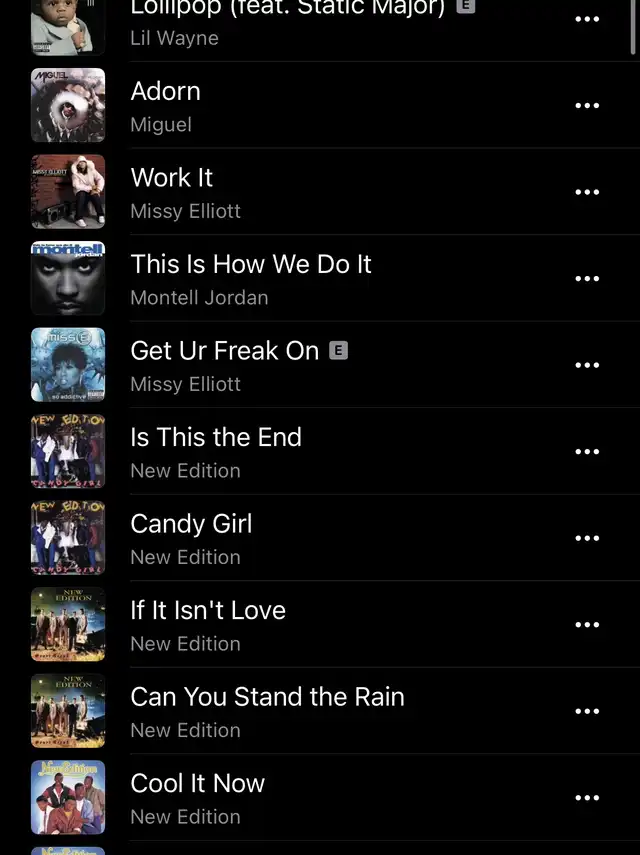This screenshot has height=855, width=640.
Task: Open more options for Lollipop
Action: (587, 19)
